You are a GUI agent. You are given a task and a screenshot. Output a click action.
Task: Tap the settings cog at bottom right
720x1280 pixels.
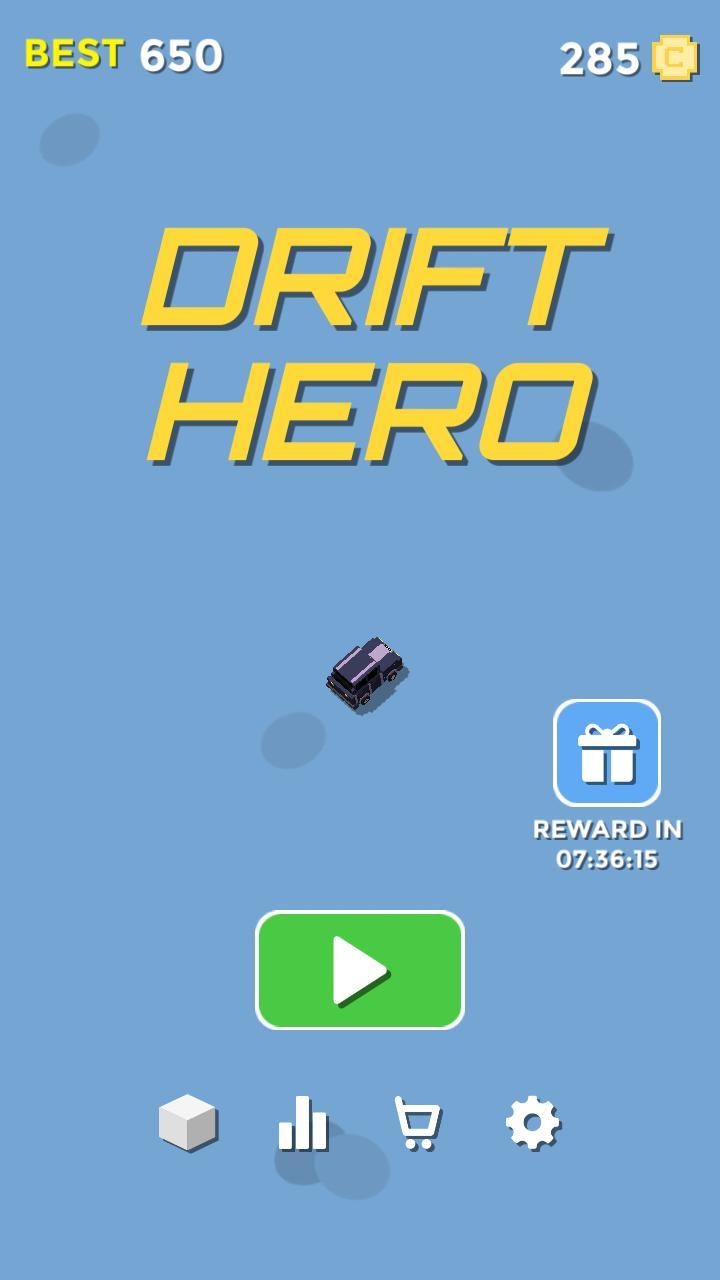[x=532, y=1124]
